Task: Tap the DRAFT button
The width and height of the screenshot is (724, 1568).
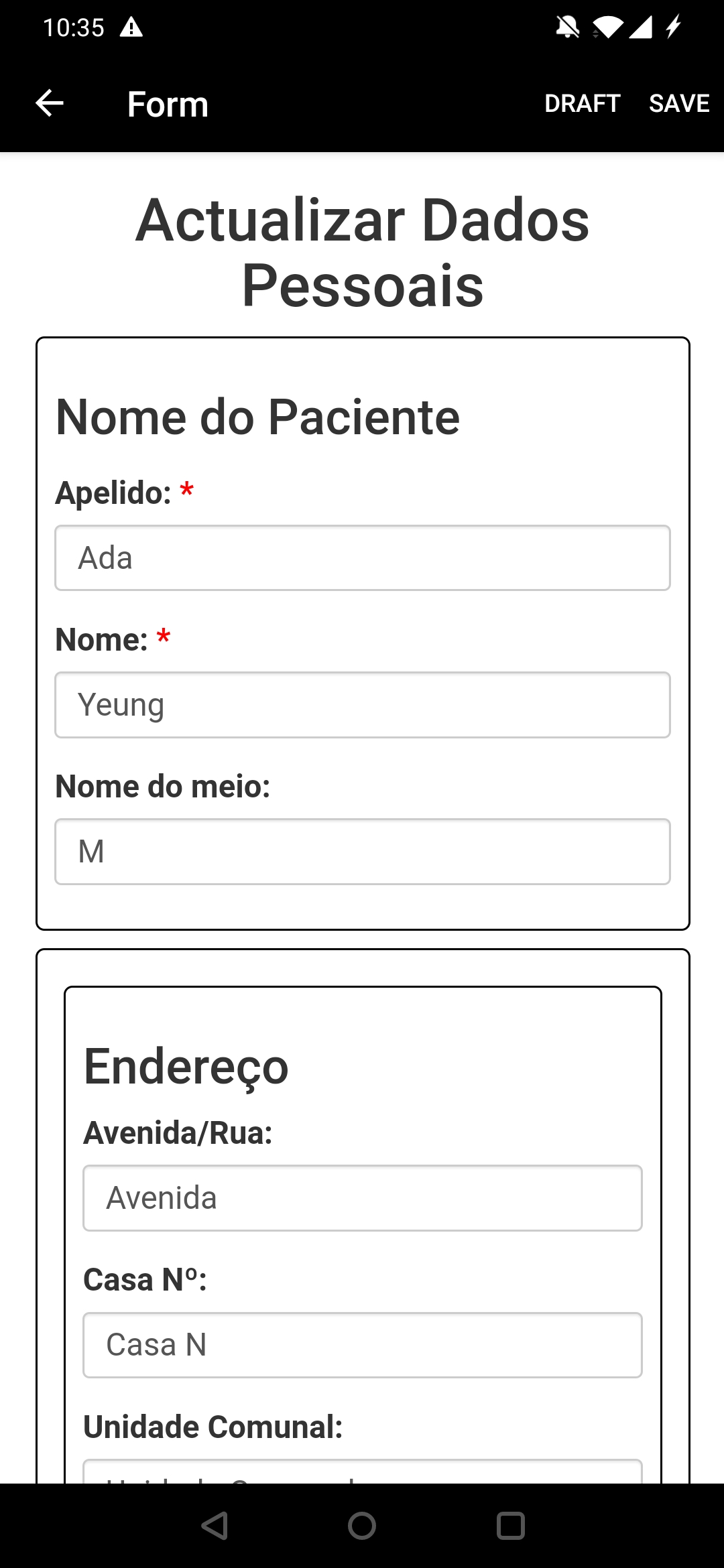Action: (x=582, y=104)
